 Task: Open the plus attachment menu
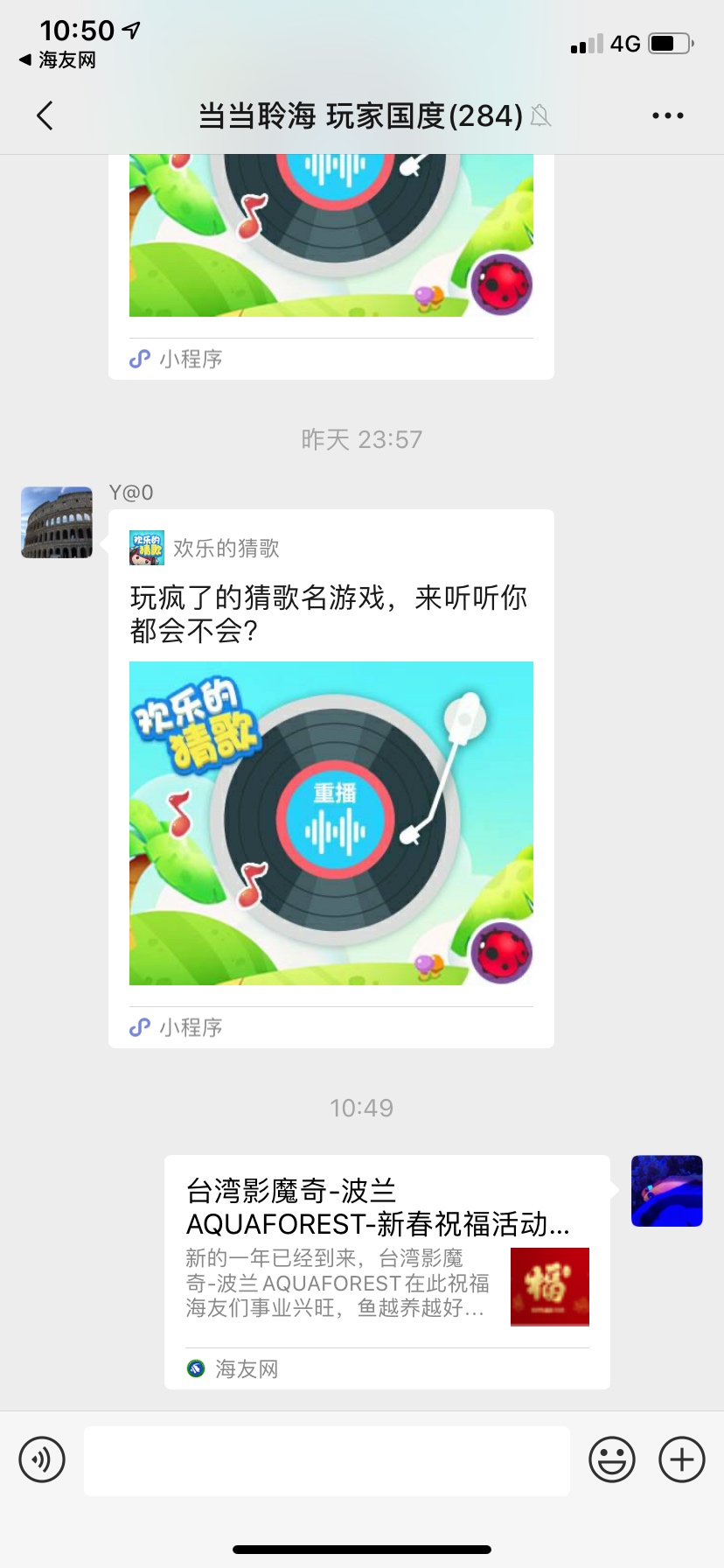682,1459
